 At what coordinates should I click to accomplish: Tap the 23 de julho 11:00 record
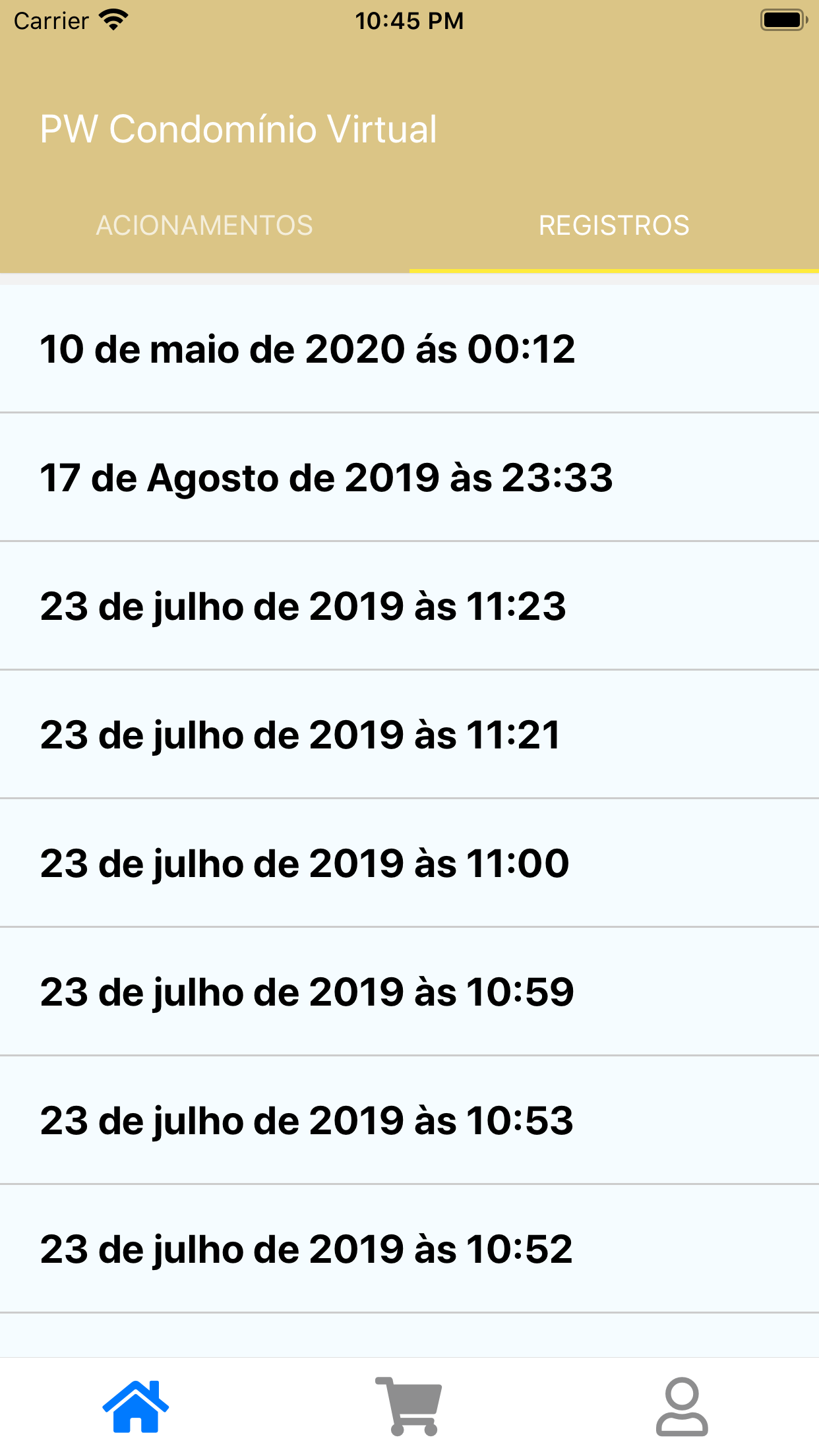[409, 863]
